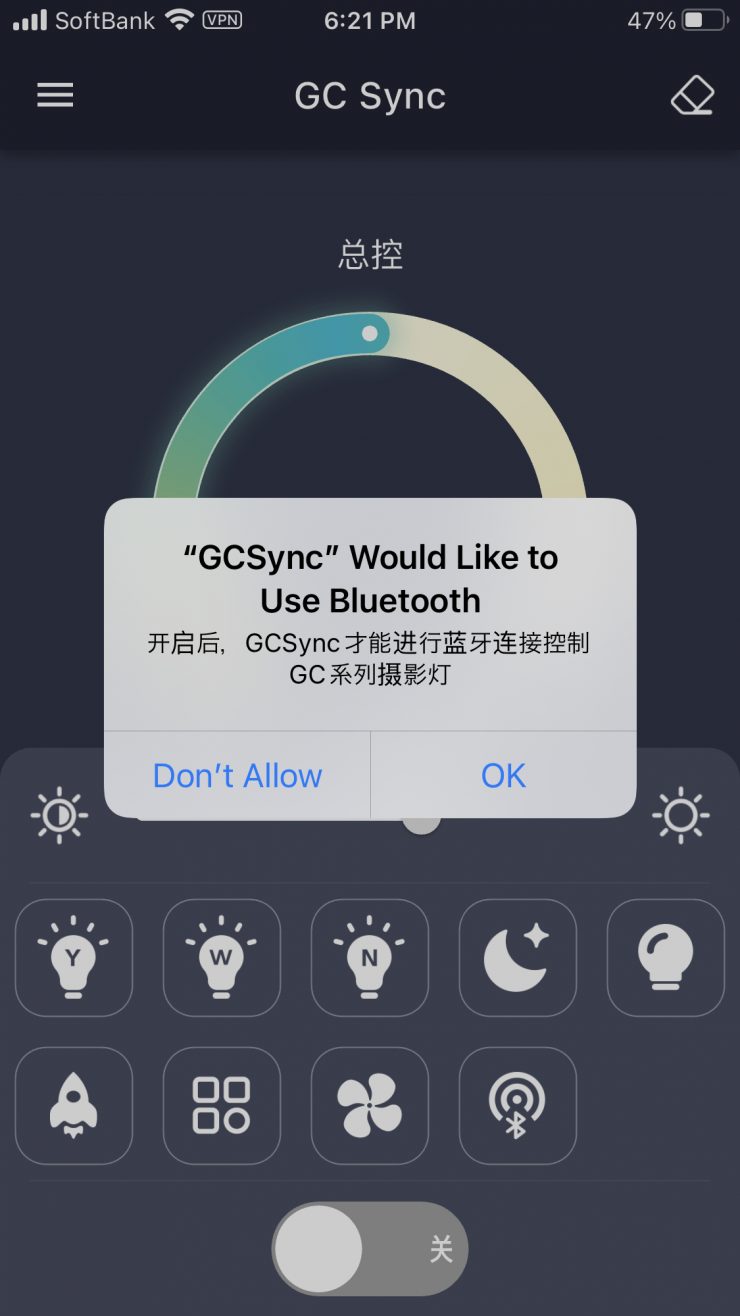Open the Bluetooth signal button
This screenshot has height=1316, width=740.
click(x=517, y=1105)
